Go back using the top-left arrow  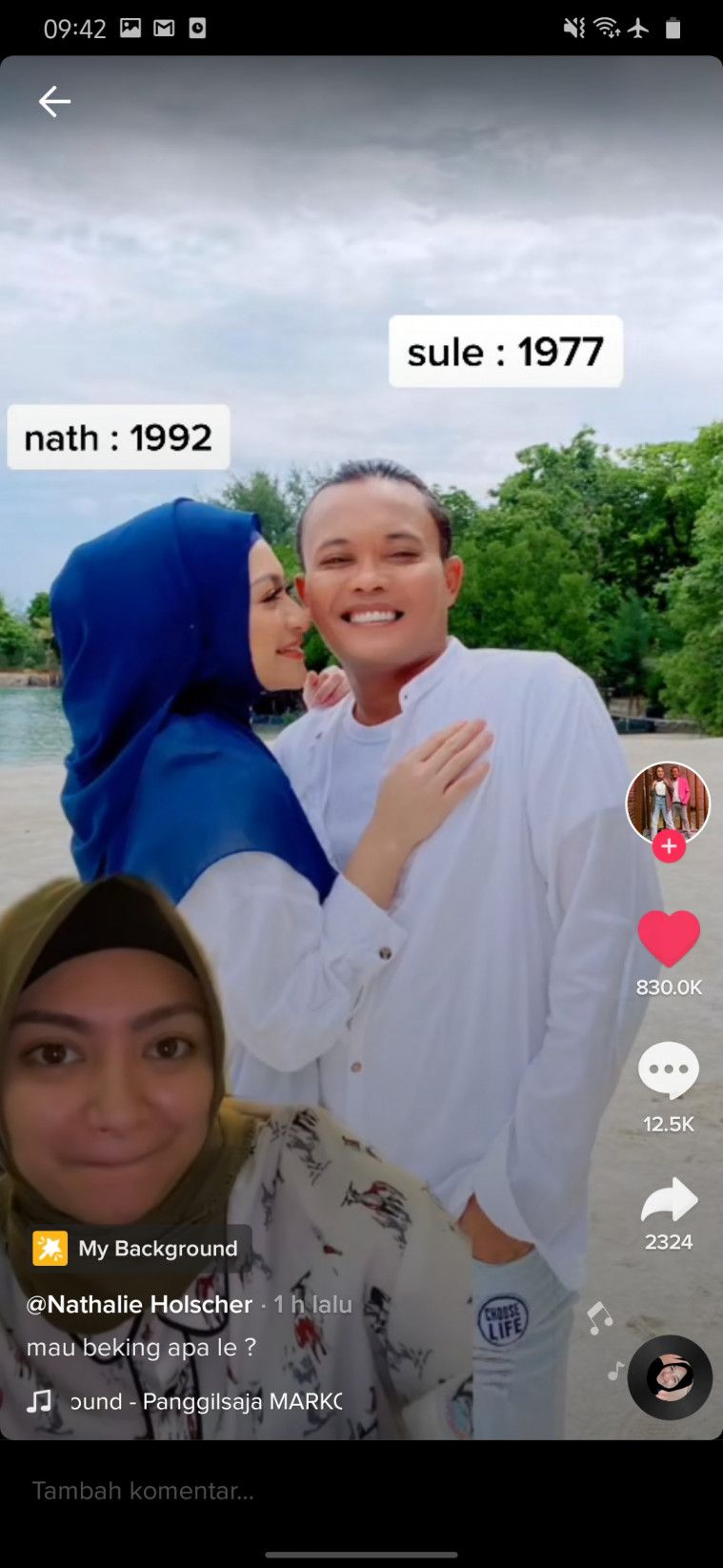tap(54, 101)
